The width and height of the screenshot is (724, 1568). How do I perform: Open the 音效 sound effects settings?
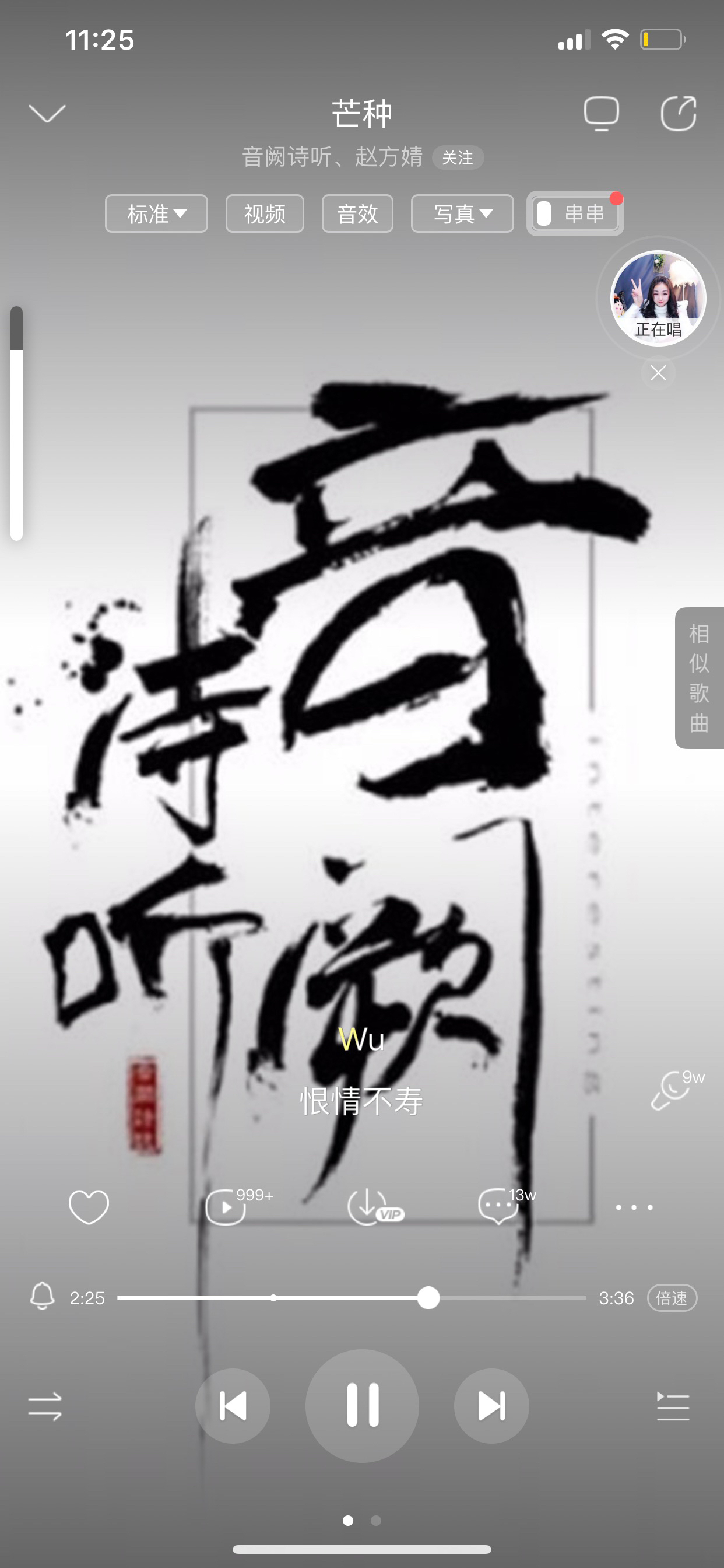point(357,213)
